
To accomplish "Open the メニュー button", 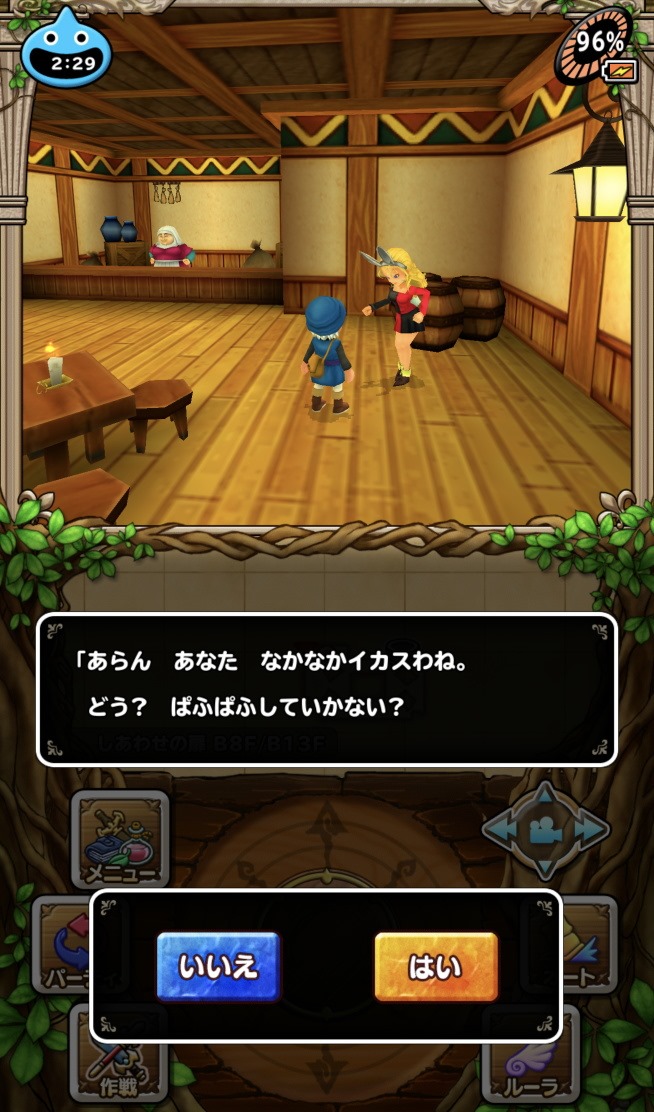I will point(120,840).
